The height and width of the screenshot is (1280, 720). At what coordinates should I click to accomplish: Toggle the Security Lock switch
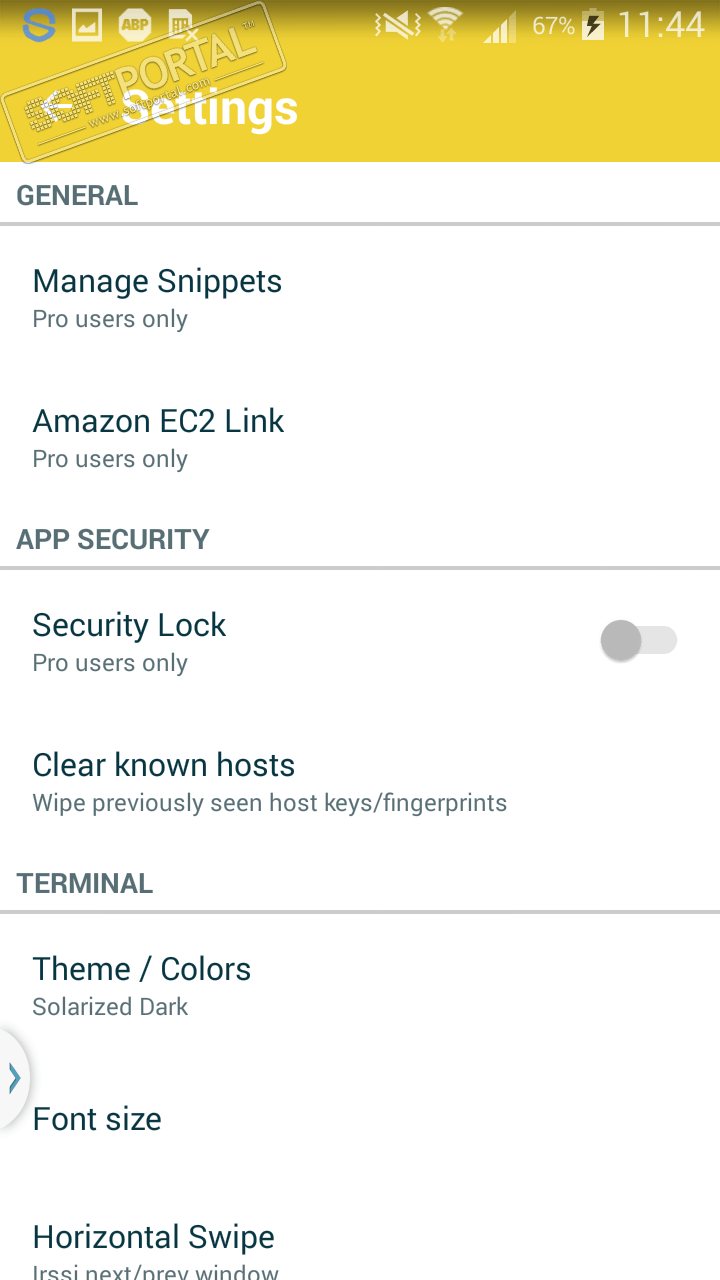point(638,641)
